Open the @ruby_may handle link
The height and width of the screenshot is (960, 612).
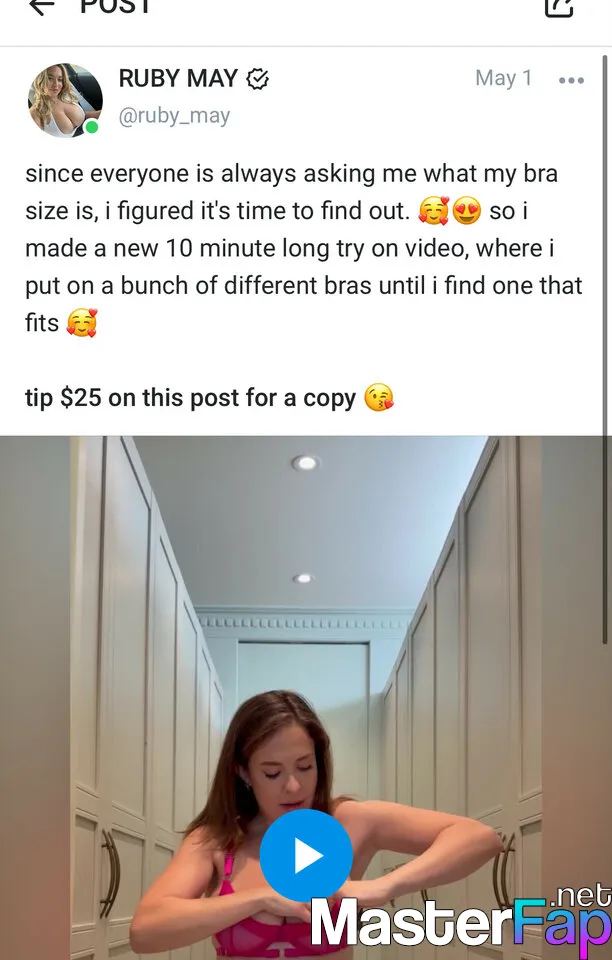[174, 116]
